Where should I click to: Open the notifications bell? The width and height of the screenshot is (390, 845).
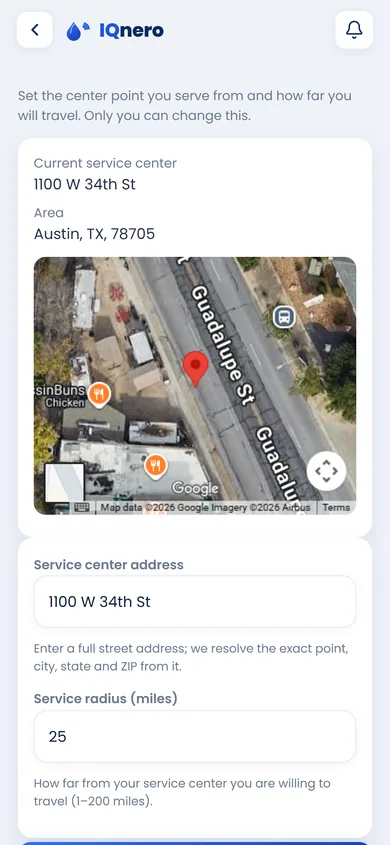(354, 30)
